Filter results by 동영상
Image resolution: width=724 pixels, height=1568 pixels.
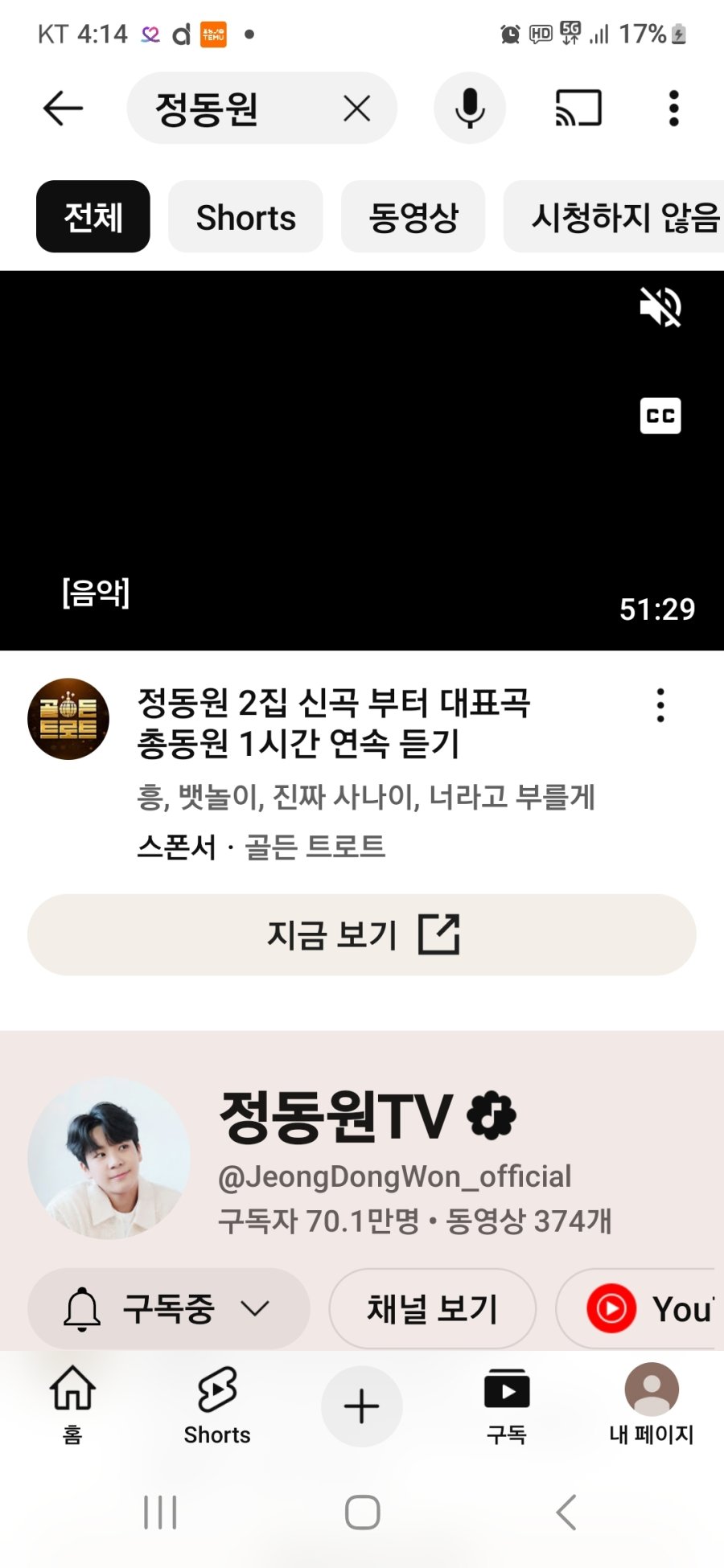tap(413, 217)
